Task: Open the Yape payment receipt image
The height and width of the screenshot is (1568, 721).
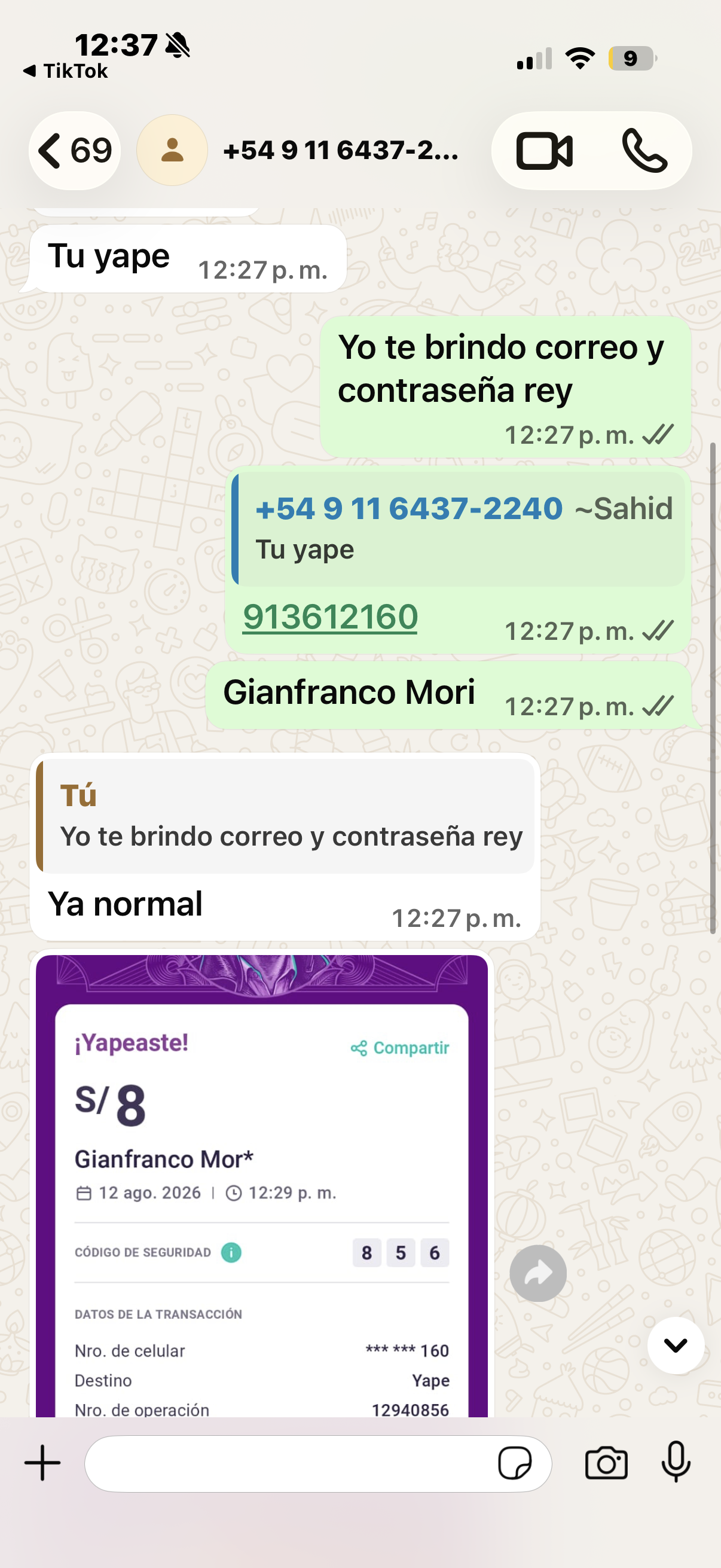Action: click(262, 1185)
